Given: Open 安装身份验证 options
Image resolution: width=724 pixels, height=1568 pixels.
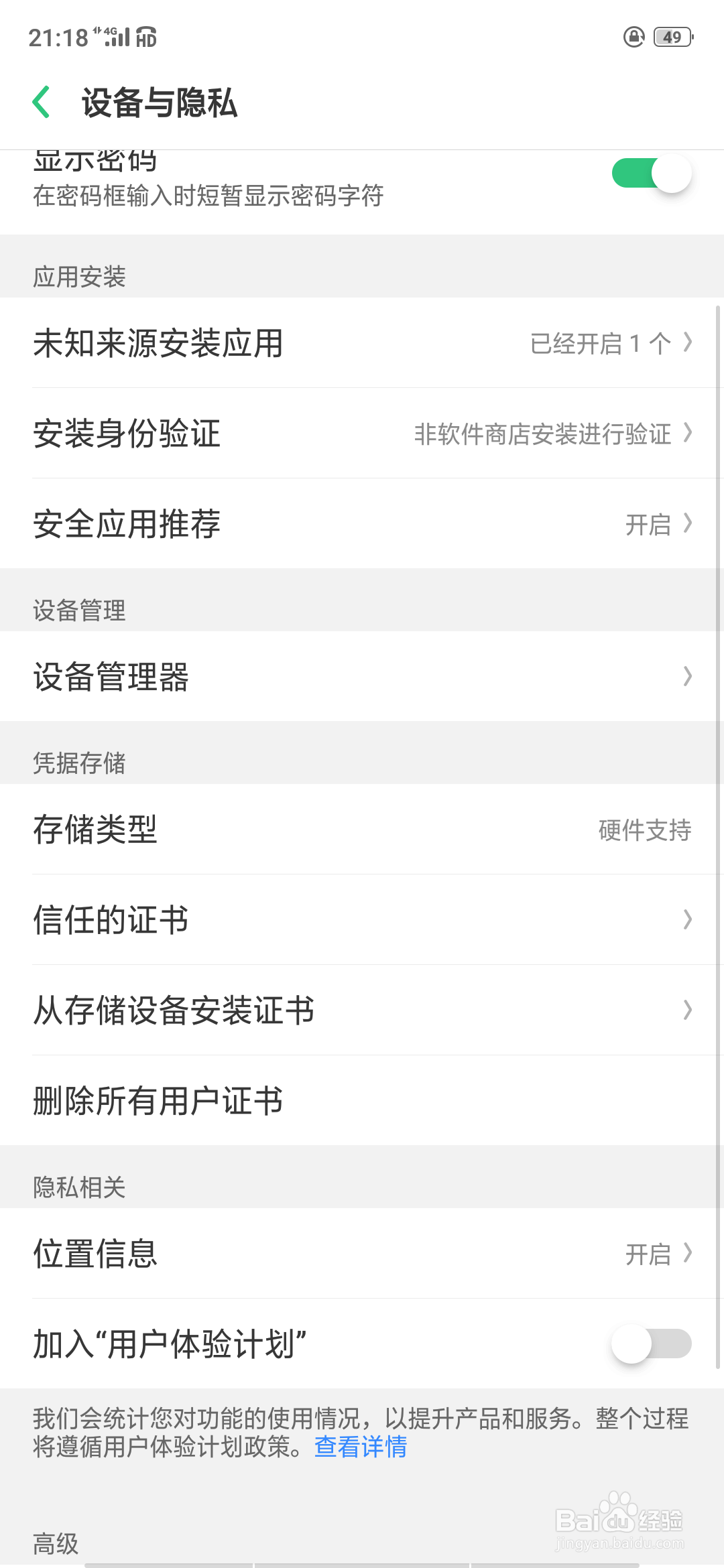Looking at the screenshot, I should 362,433.
